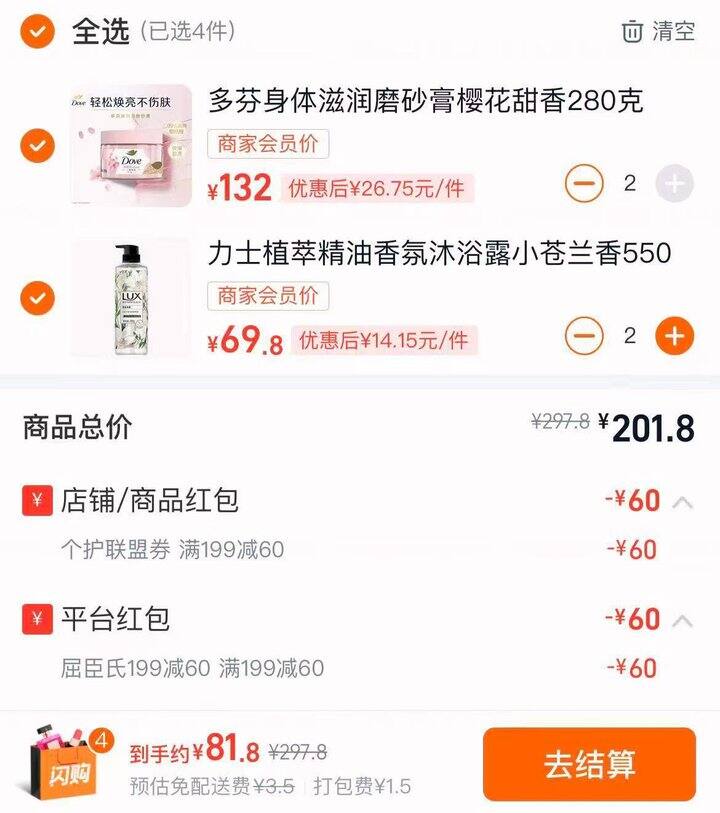The width and height of the screenshot is (720, 813).
Task: Tap 清空 to empty the cart
Action: pos(658,31)
